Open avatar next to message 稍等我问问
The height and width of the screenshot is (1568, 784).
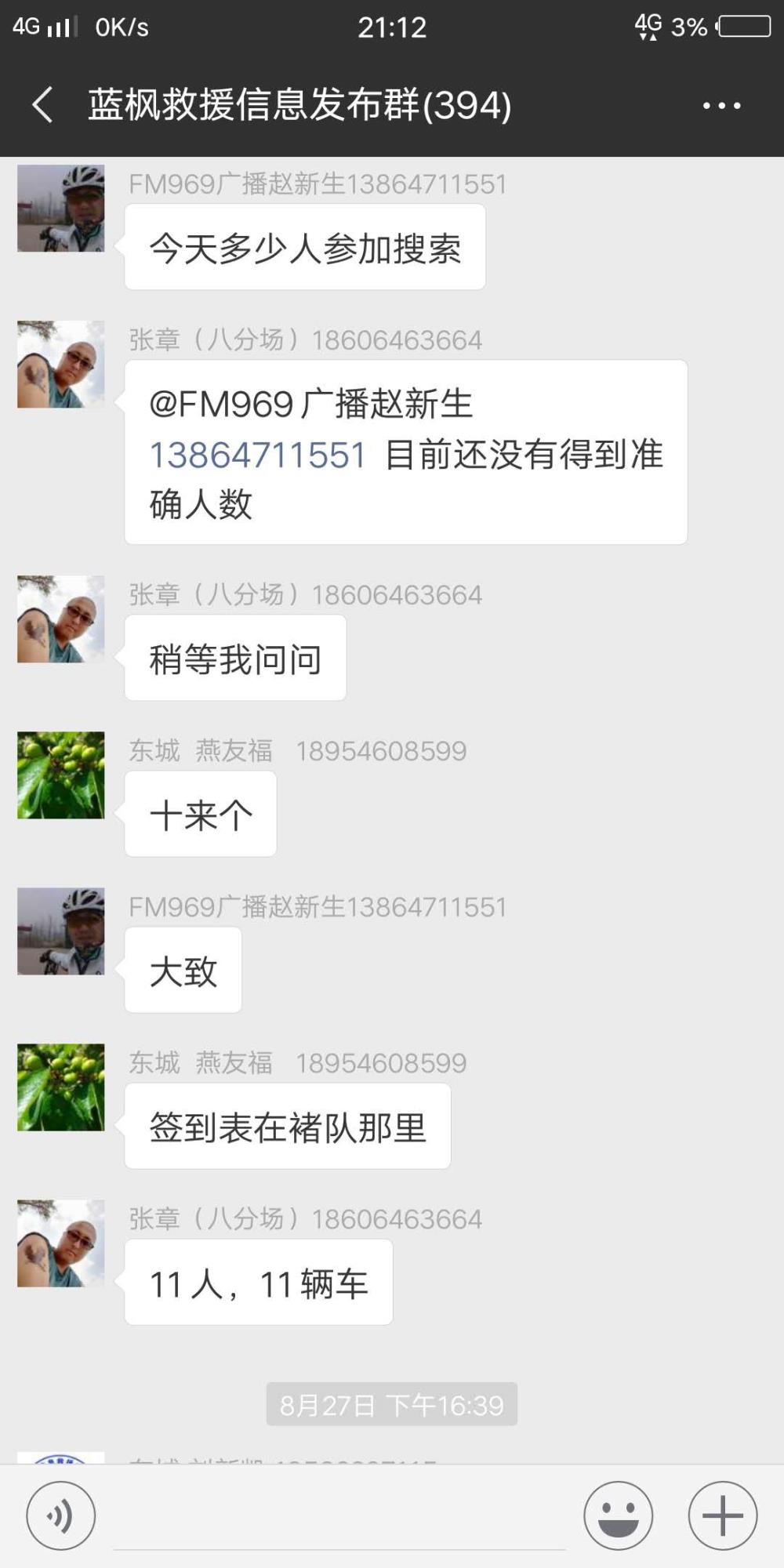[x=61, y=619]
